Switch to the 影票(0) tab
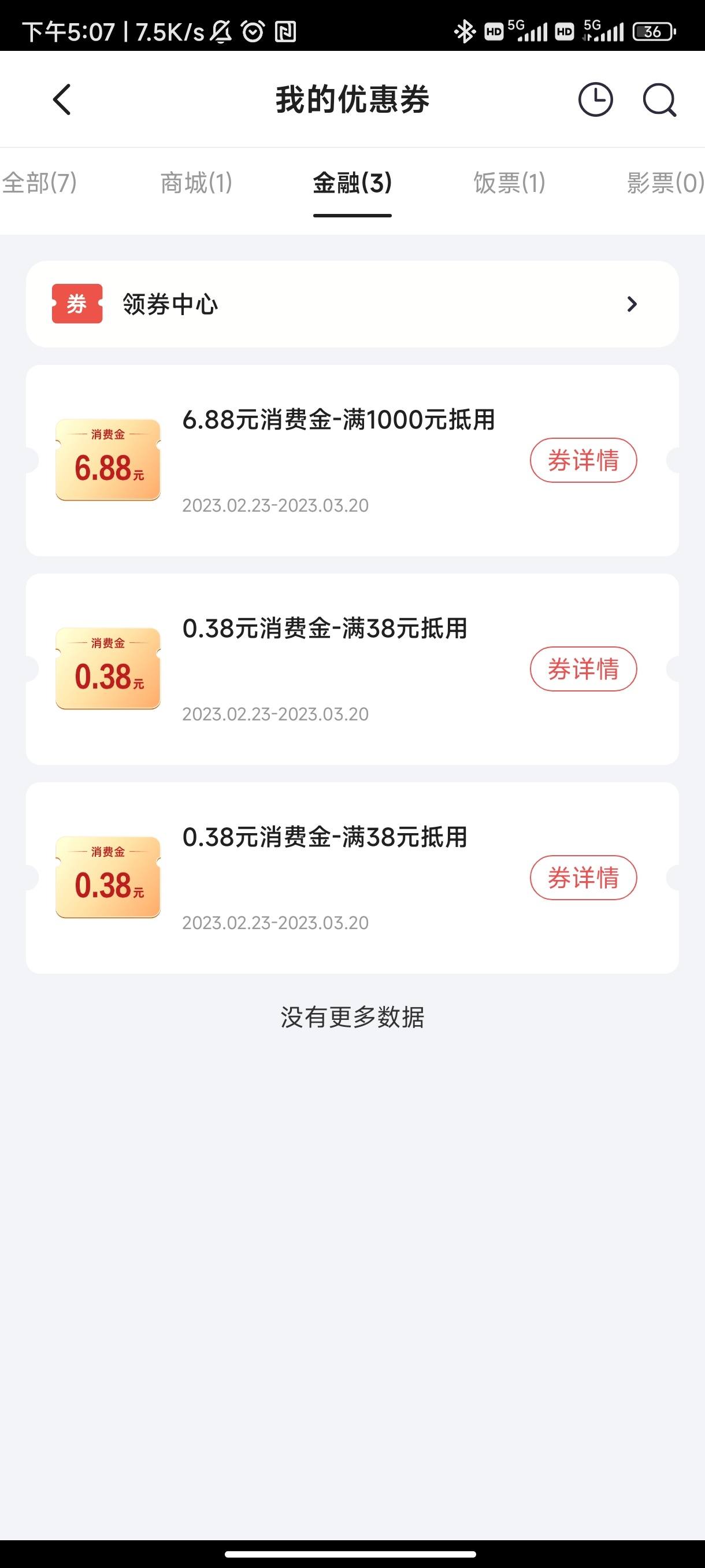The width and height of the screenshot is (705, 1568). coord(666,183)
